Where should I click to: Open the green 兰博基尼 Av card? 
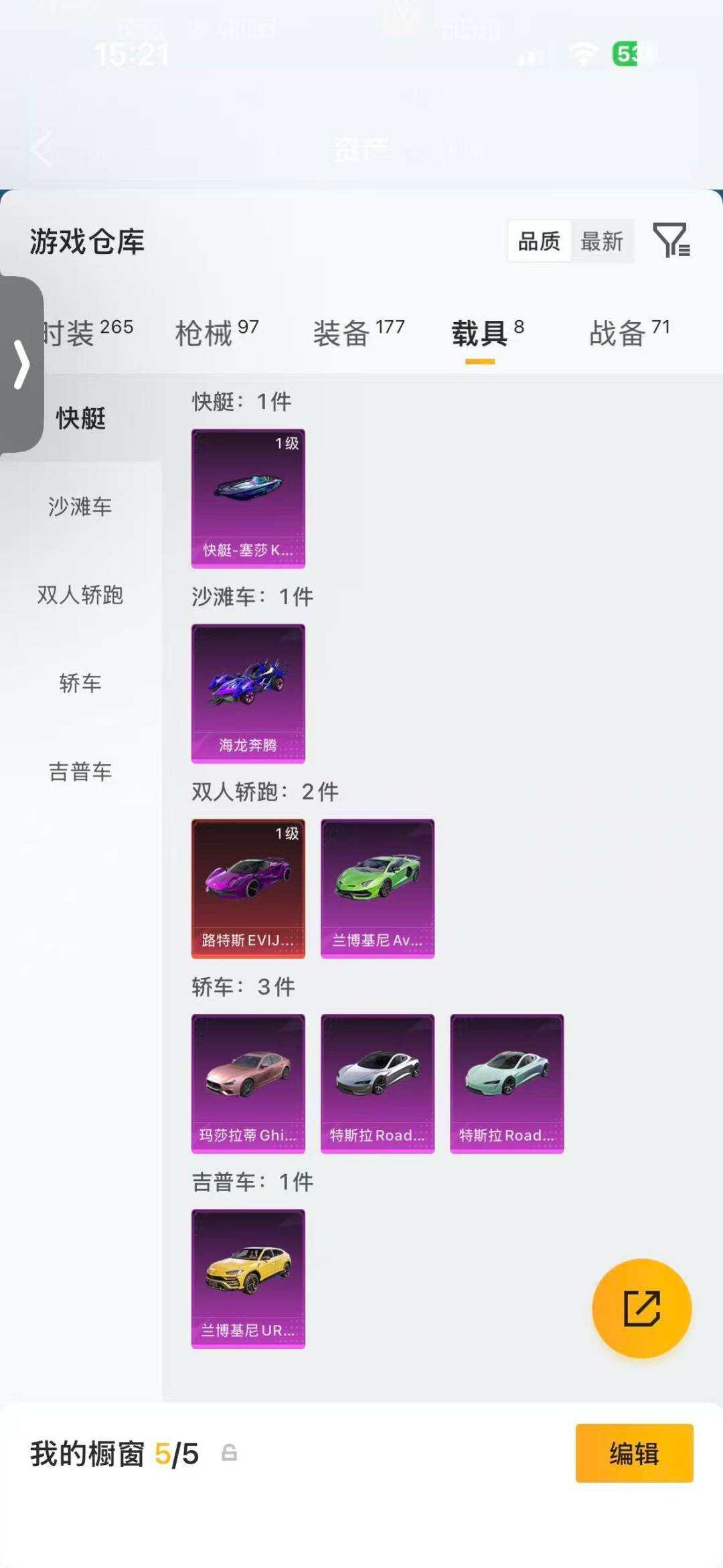[x=378, y=888]
